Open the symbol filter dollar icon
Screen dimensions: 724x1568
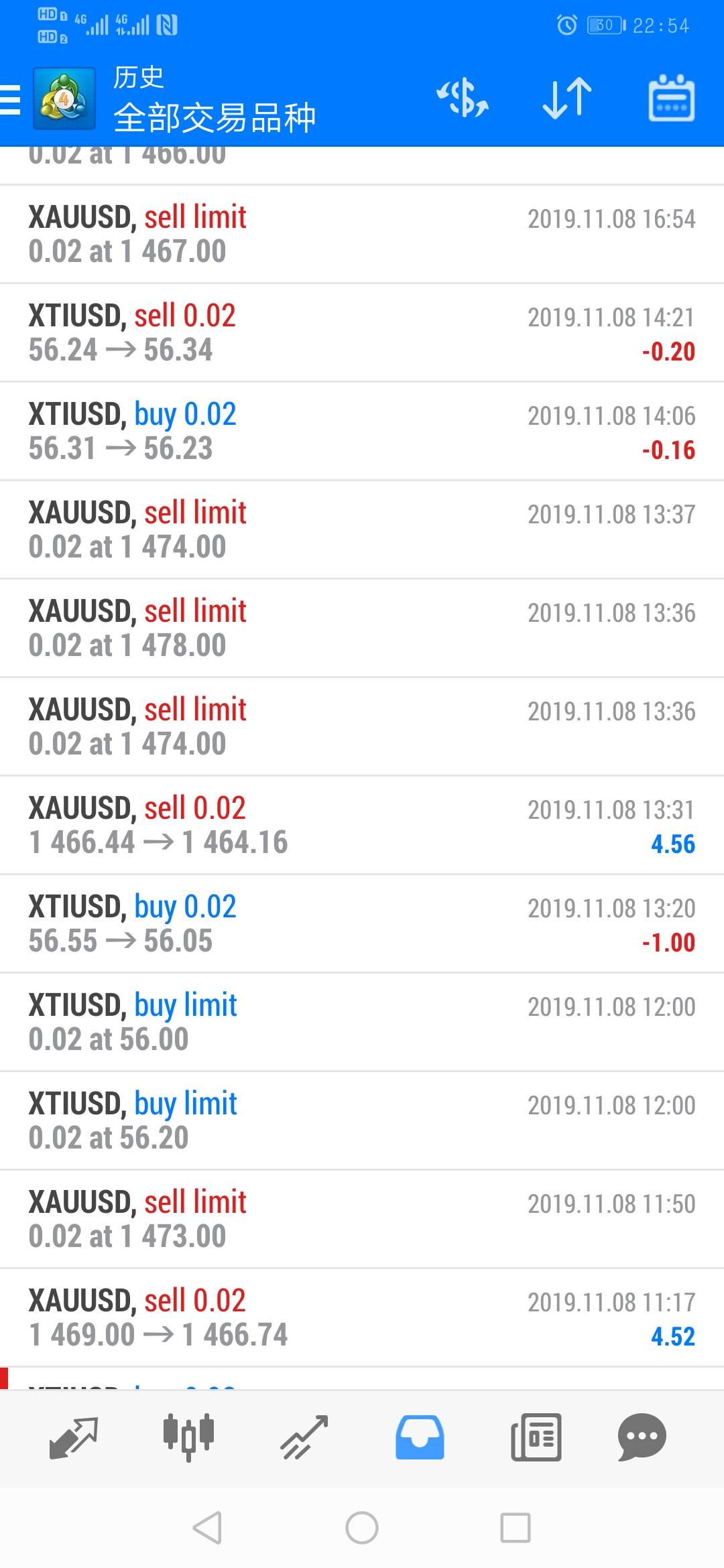(463, 99)
